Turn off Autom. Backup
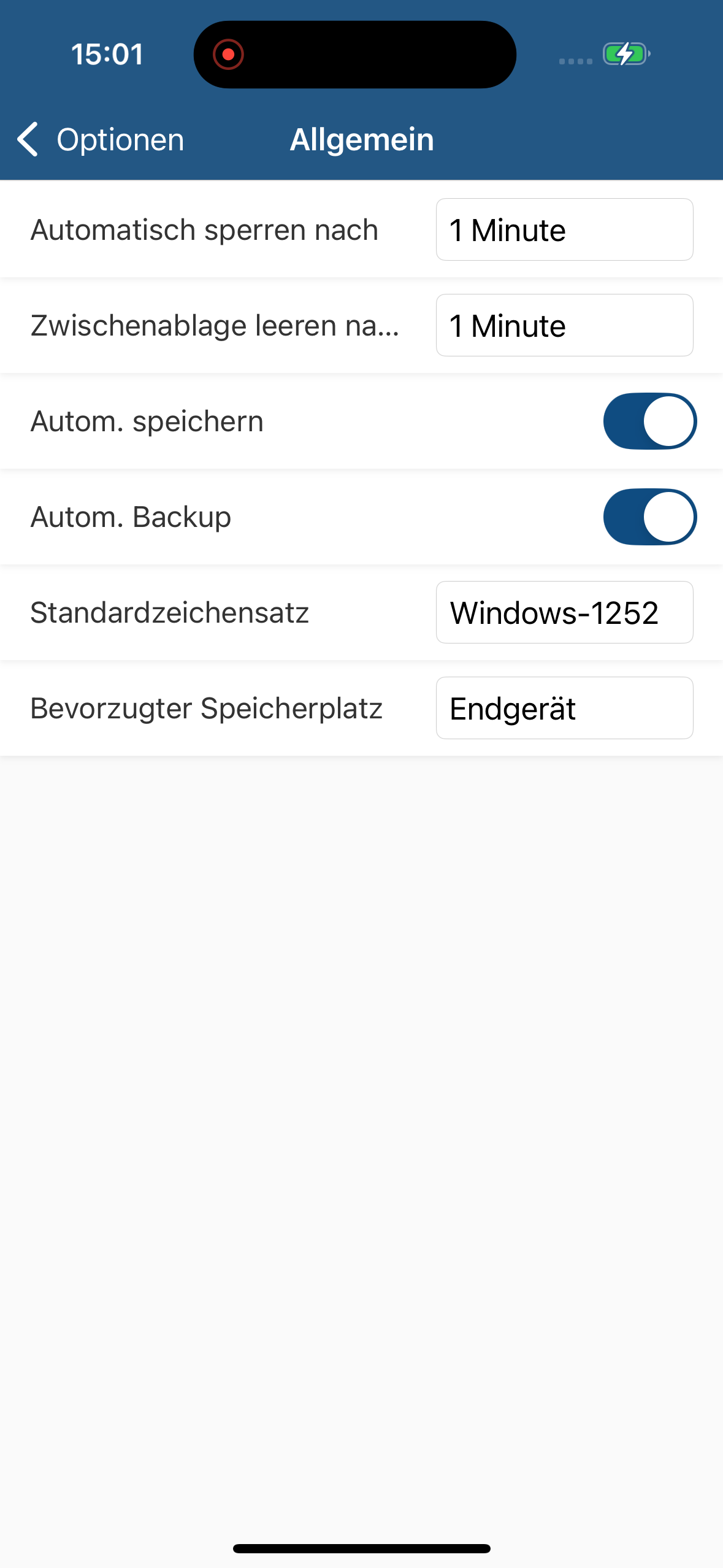Screen dimensions: 723x1568 (x=649, y=517)
